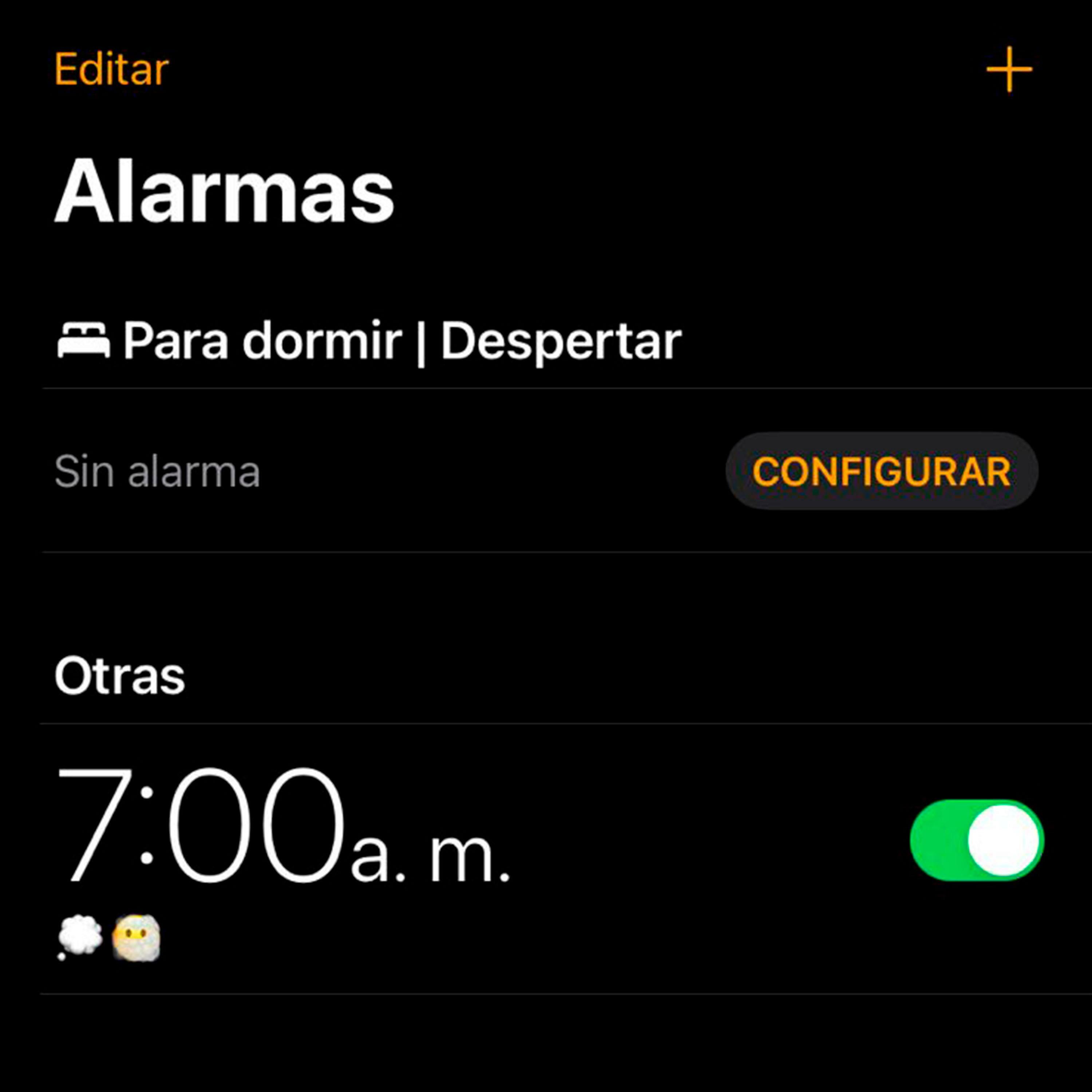
Task: Add a new alarm with plus icon
Action: [1009, 70]
